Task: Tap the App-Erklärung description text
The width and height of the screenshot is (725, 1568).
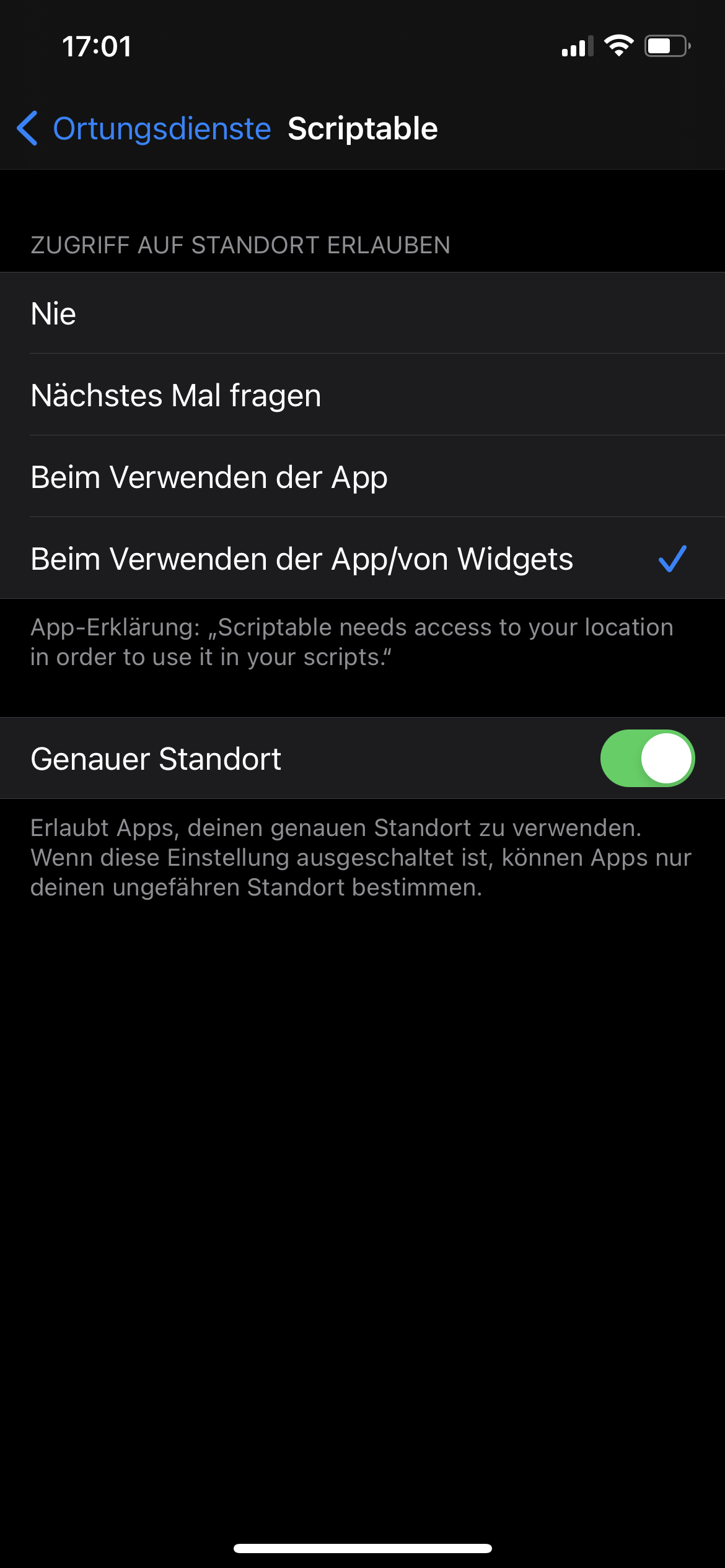Action: 350,642
